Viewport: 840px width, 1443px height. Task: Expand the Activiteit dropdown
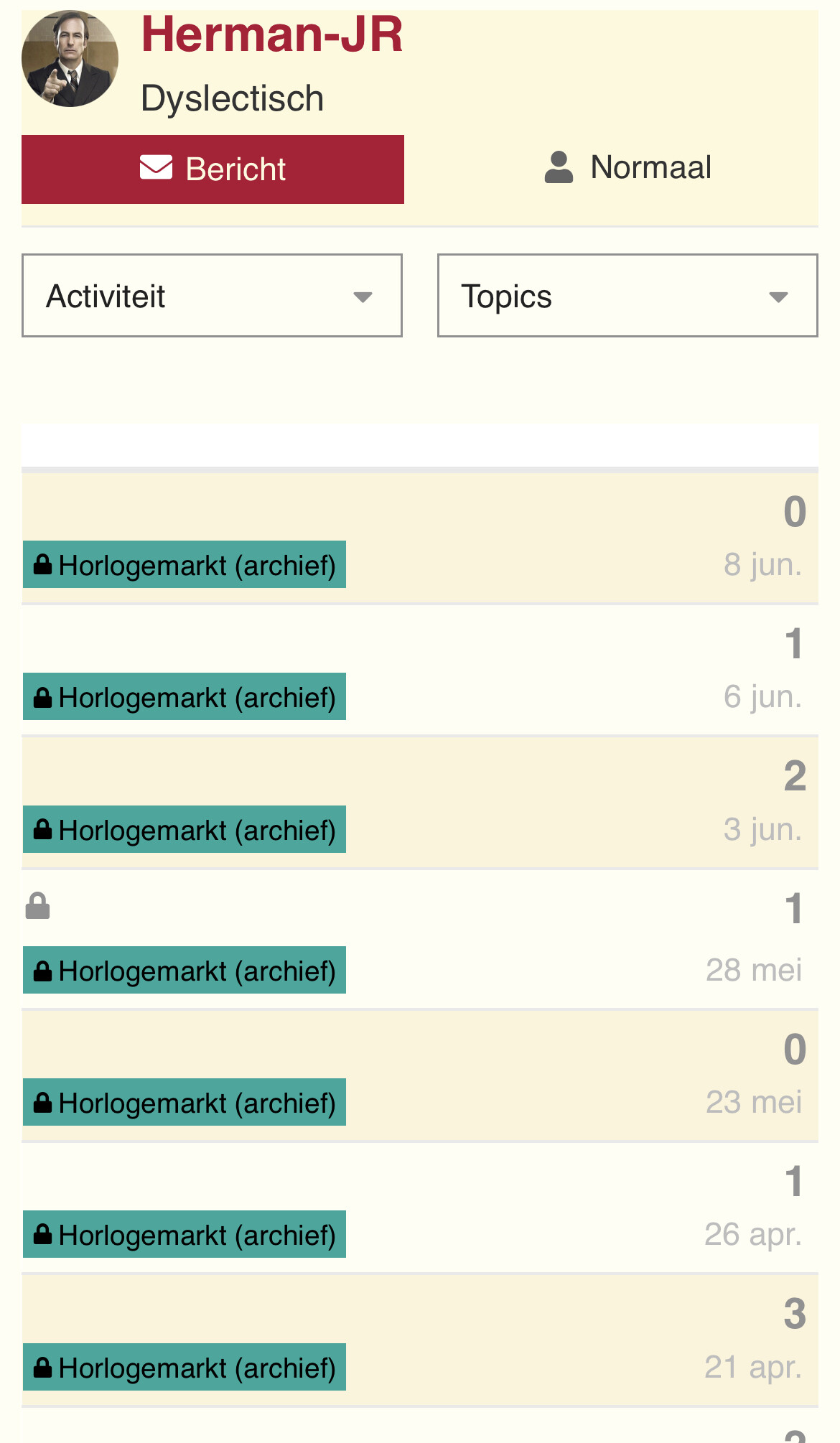(x=212, y=295)
